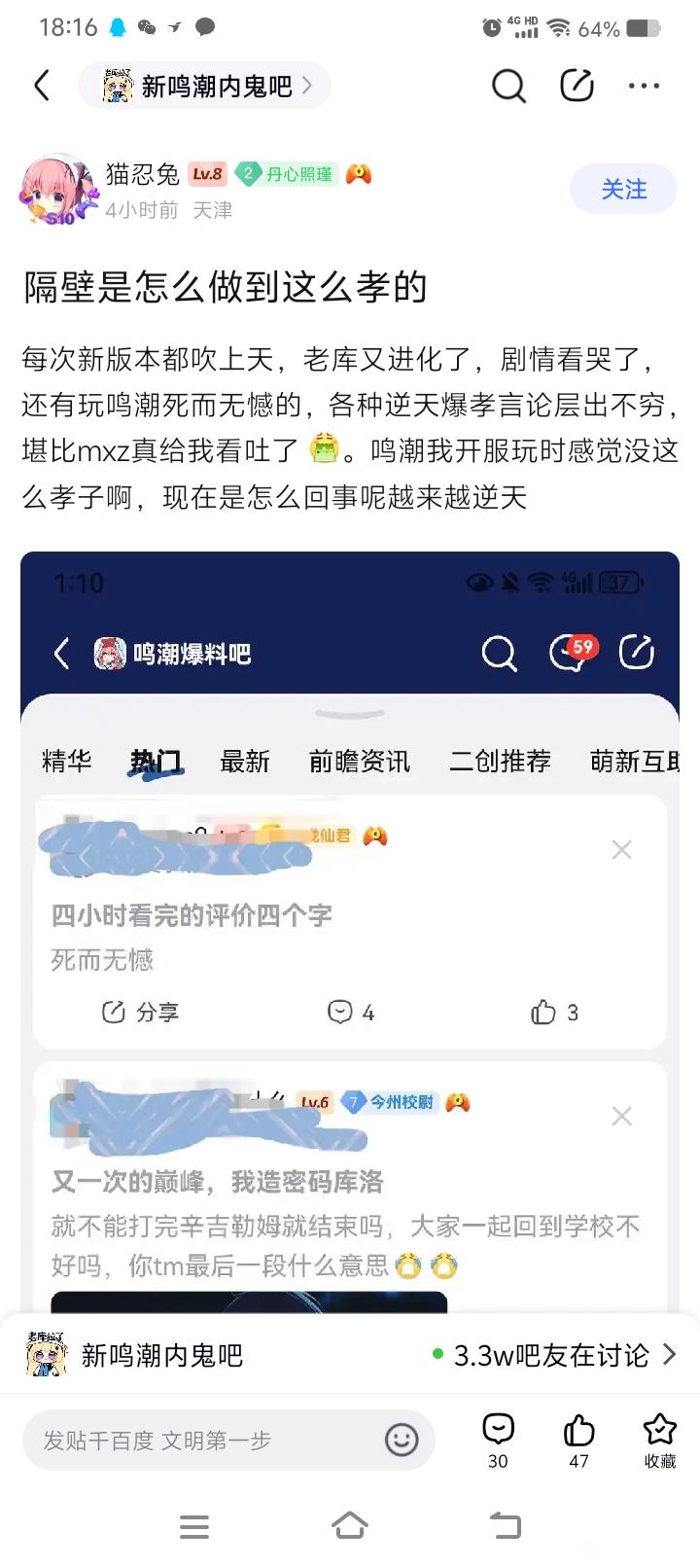Open 猫忍兔's profile avatar
This screenshot has width=700, height=1568.
pos(58,190)
